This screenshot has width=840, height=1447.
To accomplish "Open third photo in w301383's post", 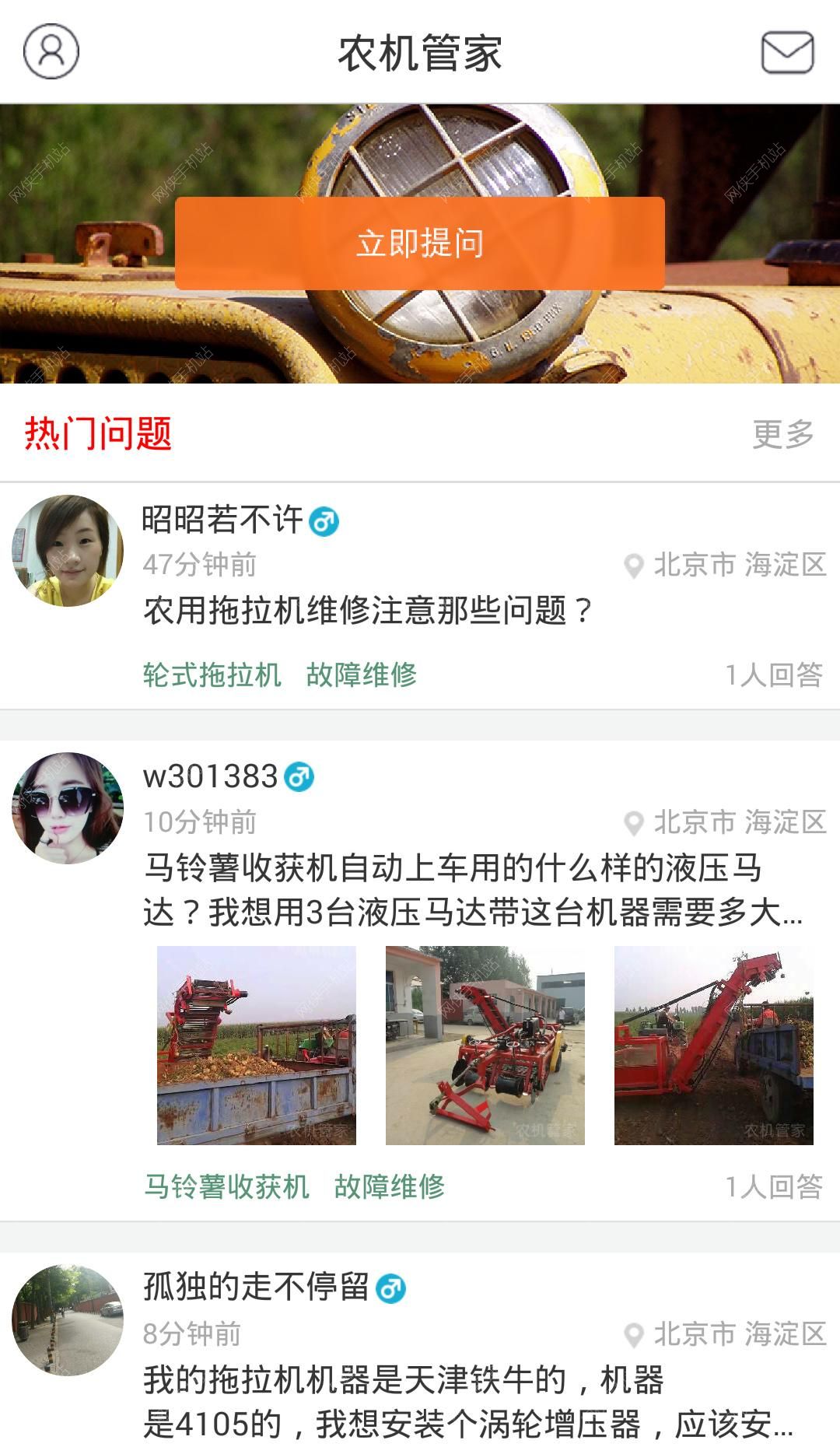I will [714, 1045].
